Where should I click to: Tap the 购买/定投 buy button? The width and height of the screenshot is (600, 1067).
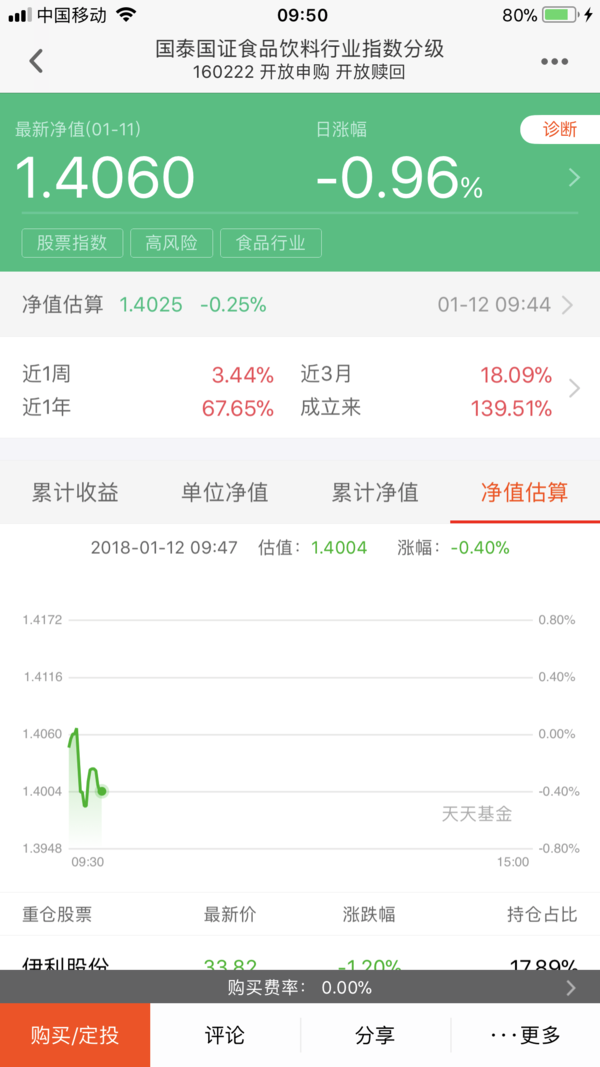[75, 1035]
